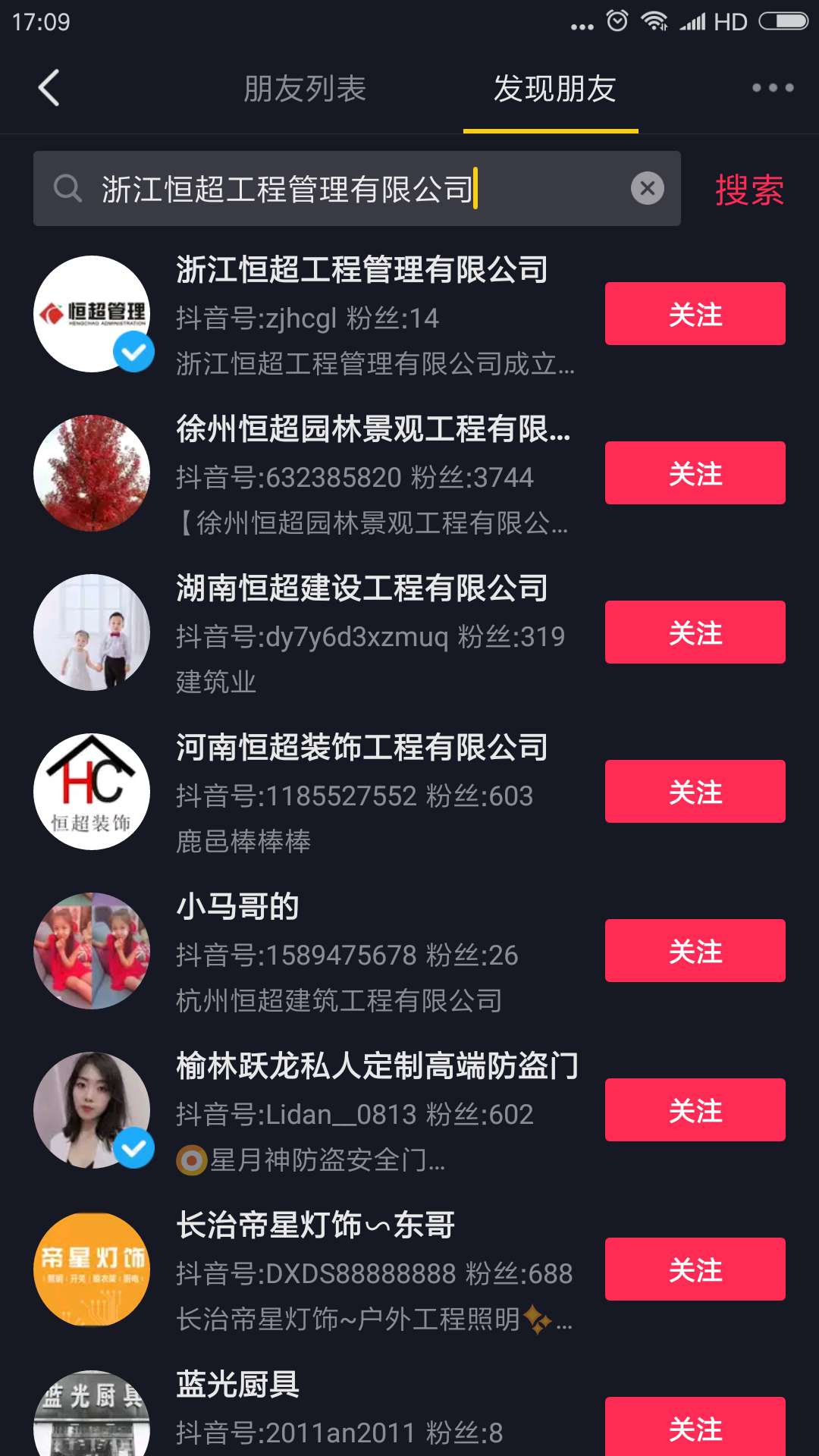Screen dimensions: 819x1456
Task: Follow 长治帝星灯饰～东哥
Action: pos(695,1269)
